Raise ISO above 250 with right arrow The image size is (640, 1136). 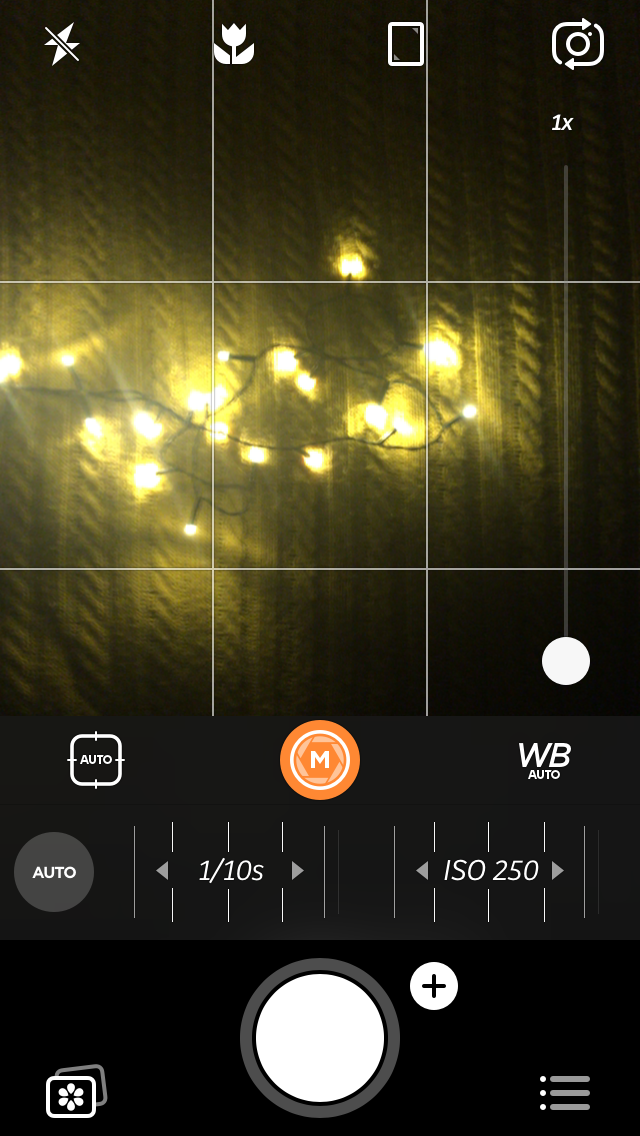(x=558, y=871)
